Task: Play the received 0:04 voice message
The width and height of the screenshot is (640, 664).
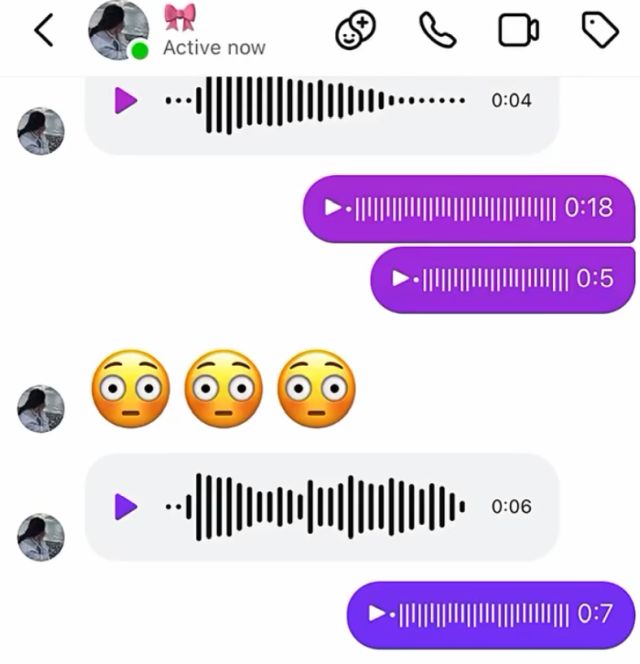Action: pyautogui.click(x=126, y=101)
